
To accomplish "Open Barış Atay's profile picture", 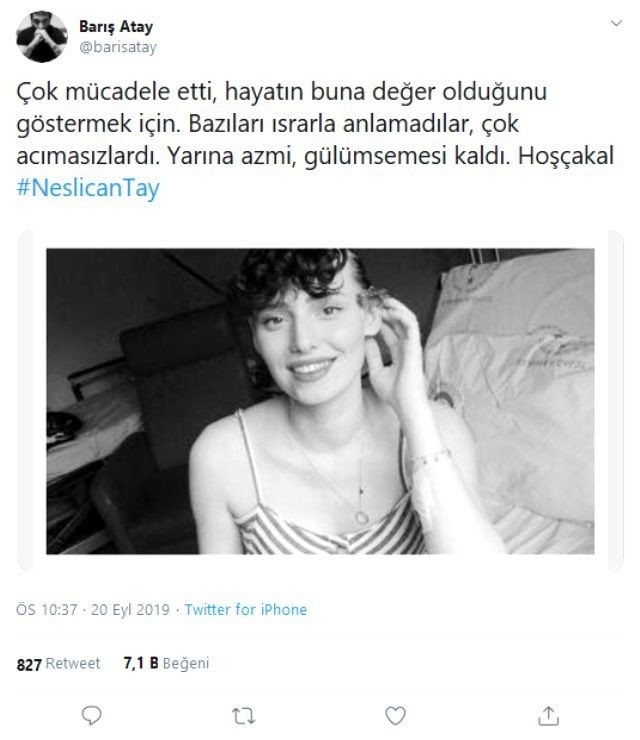I will (42, 37).
